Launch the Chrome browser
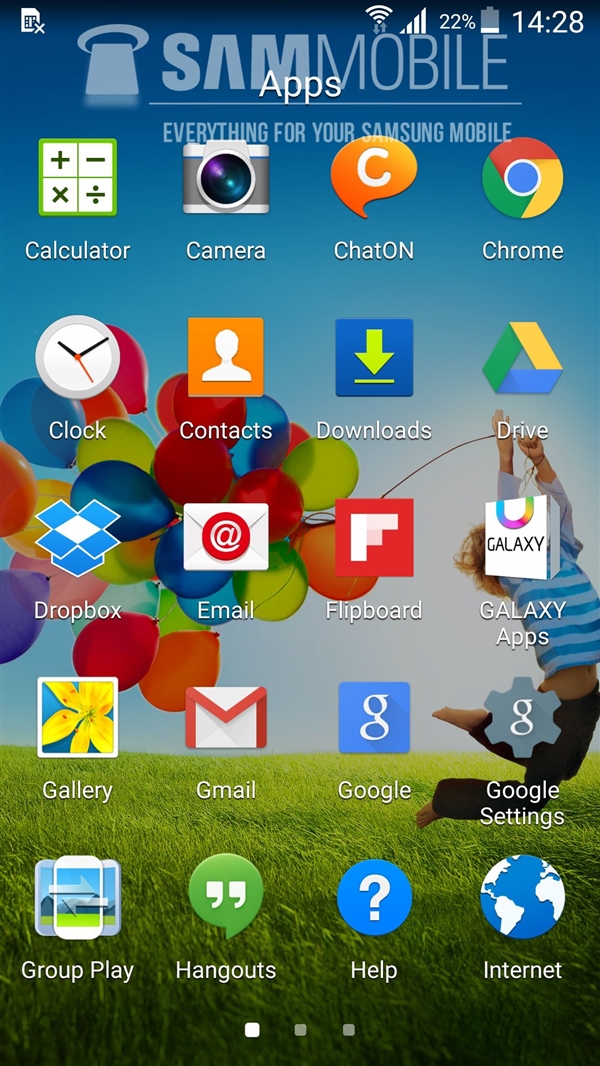The width and height of the screenshot is (600, 1066). tap(522, 178)
